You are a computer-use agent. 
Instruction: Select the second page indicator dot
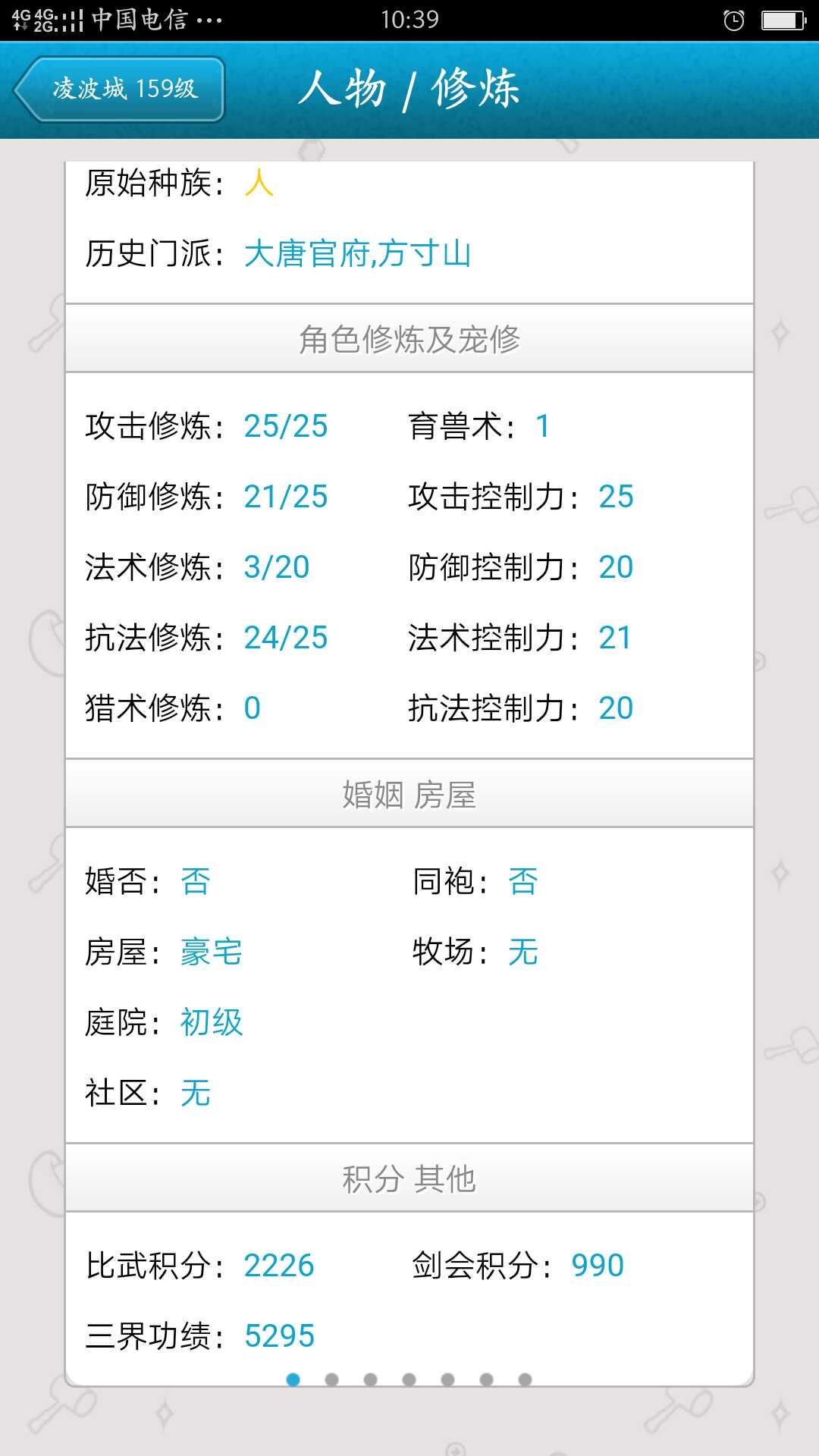331,1379
